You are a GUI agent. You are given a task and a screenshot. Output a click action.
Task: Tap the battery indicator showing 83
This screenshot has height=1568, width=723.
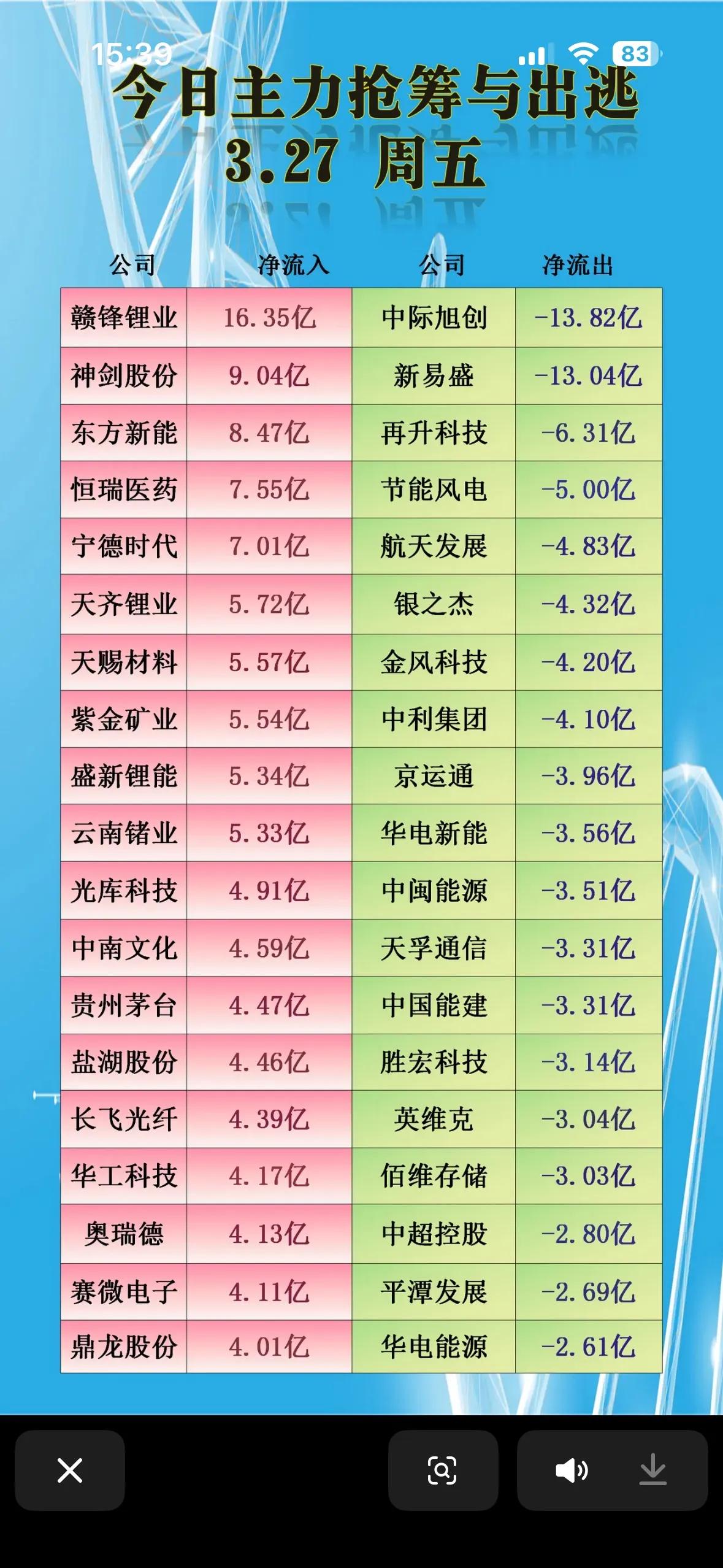635,54
